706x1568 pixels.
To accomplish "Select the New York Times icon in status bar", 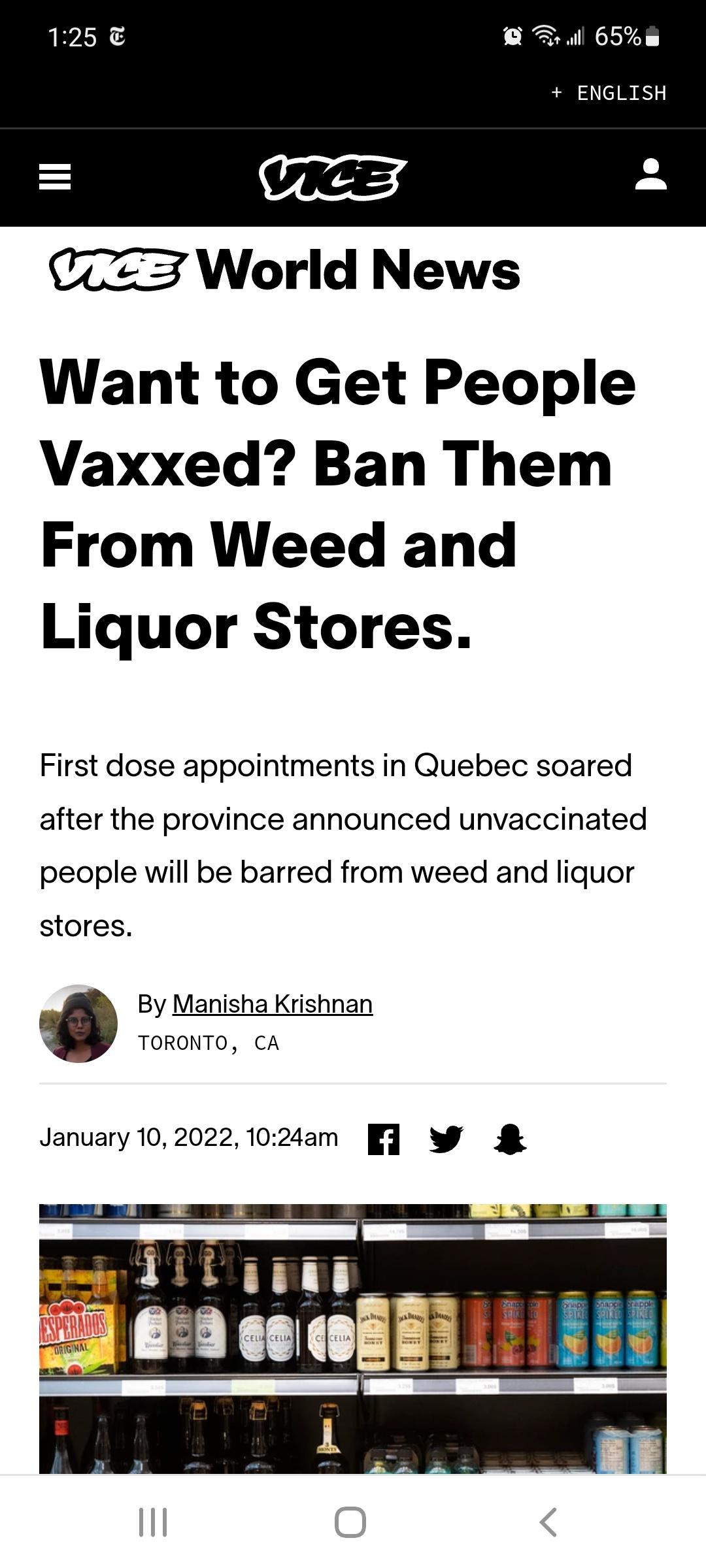I will [116, 37].
